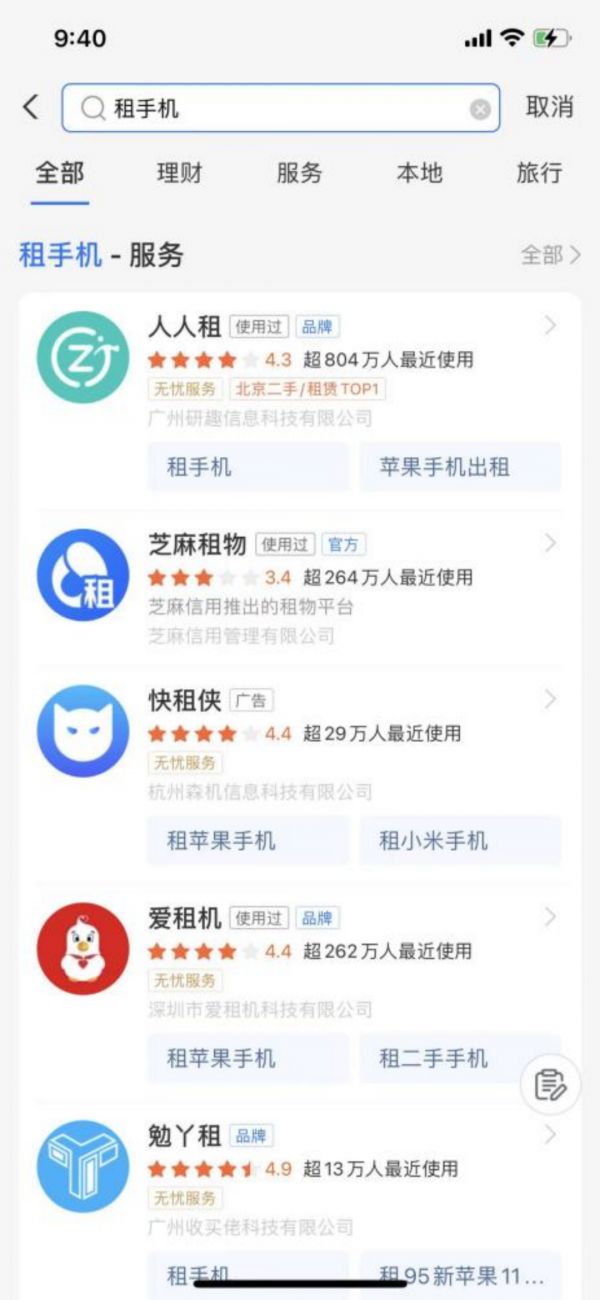The width and height of the screenshot is (600, 1300).
Task: Tap the 租手机 search field
Action: point(270,109)
